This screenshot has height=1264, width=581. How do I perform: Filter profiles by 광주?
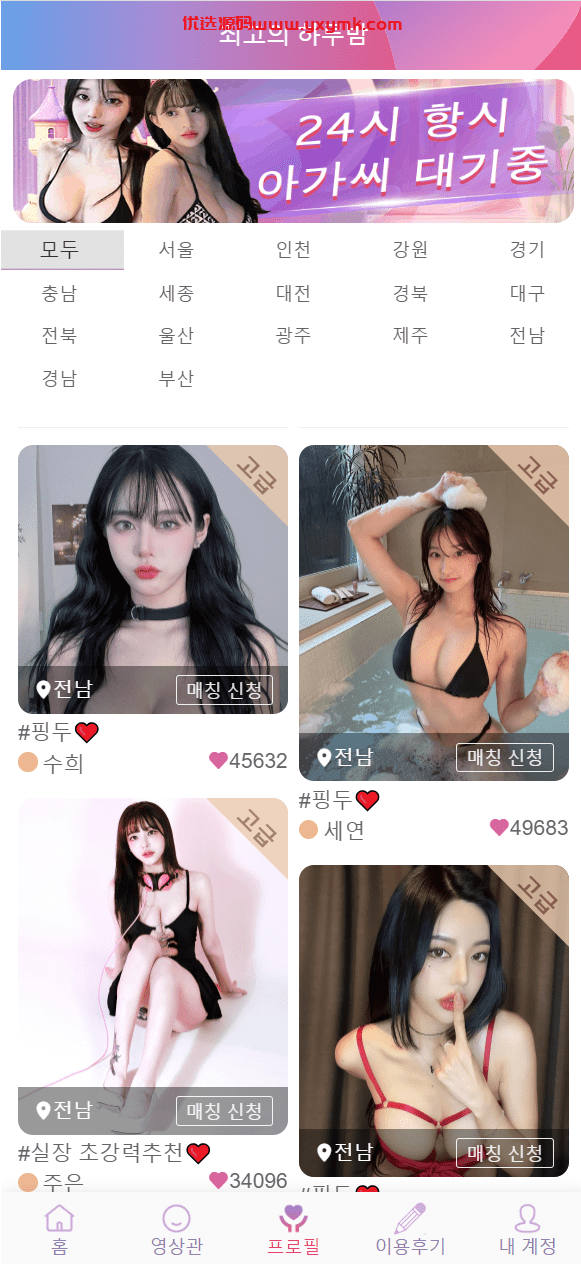pos(293,335)
